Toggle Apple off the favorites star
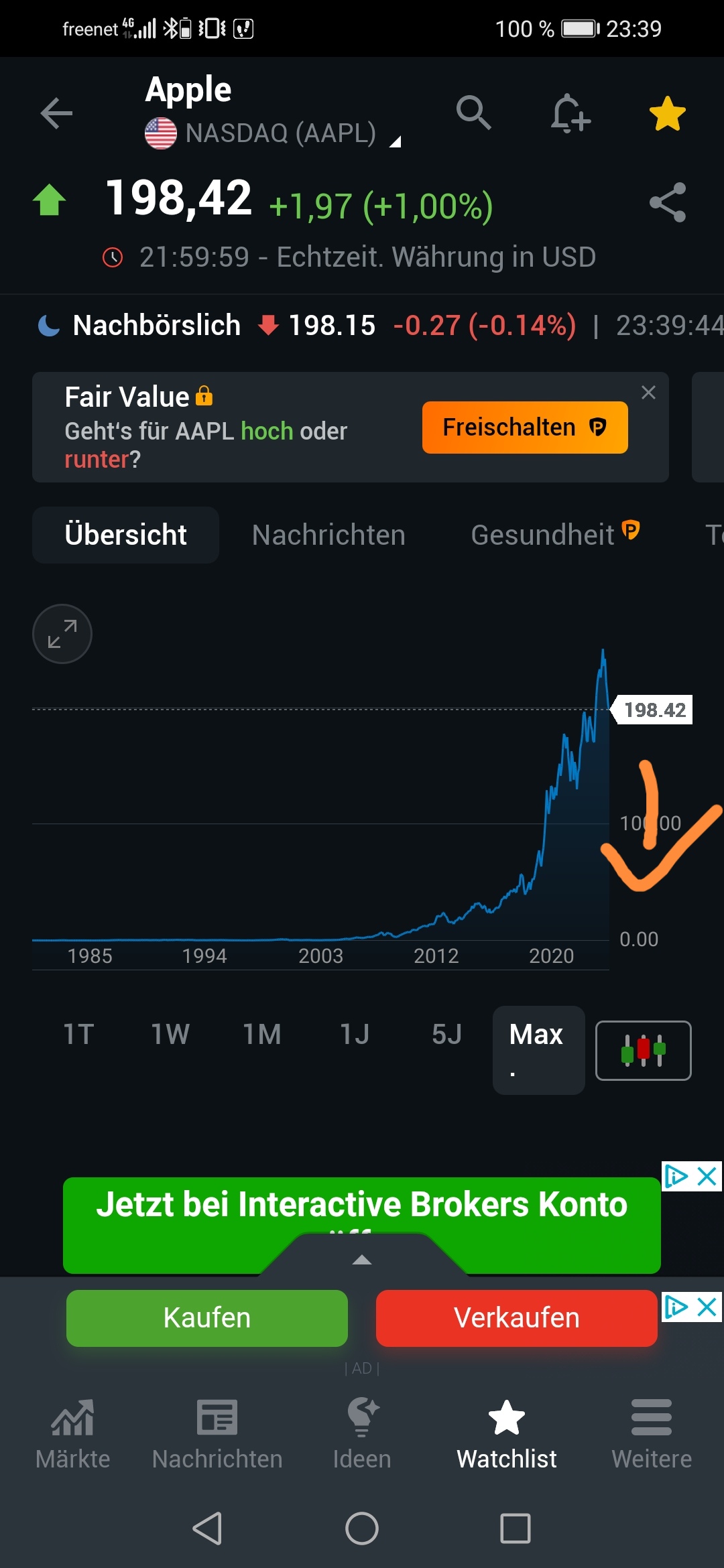 point(668,113)
